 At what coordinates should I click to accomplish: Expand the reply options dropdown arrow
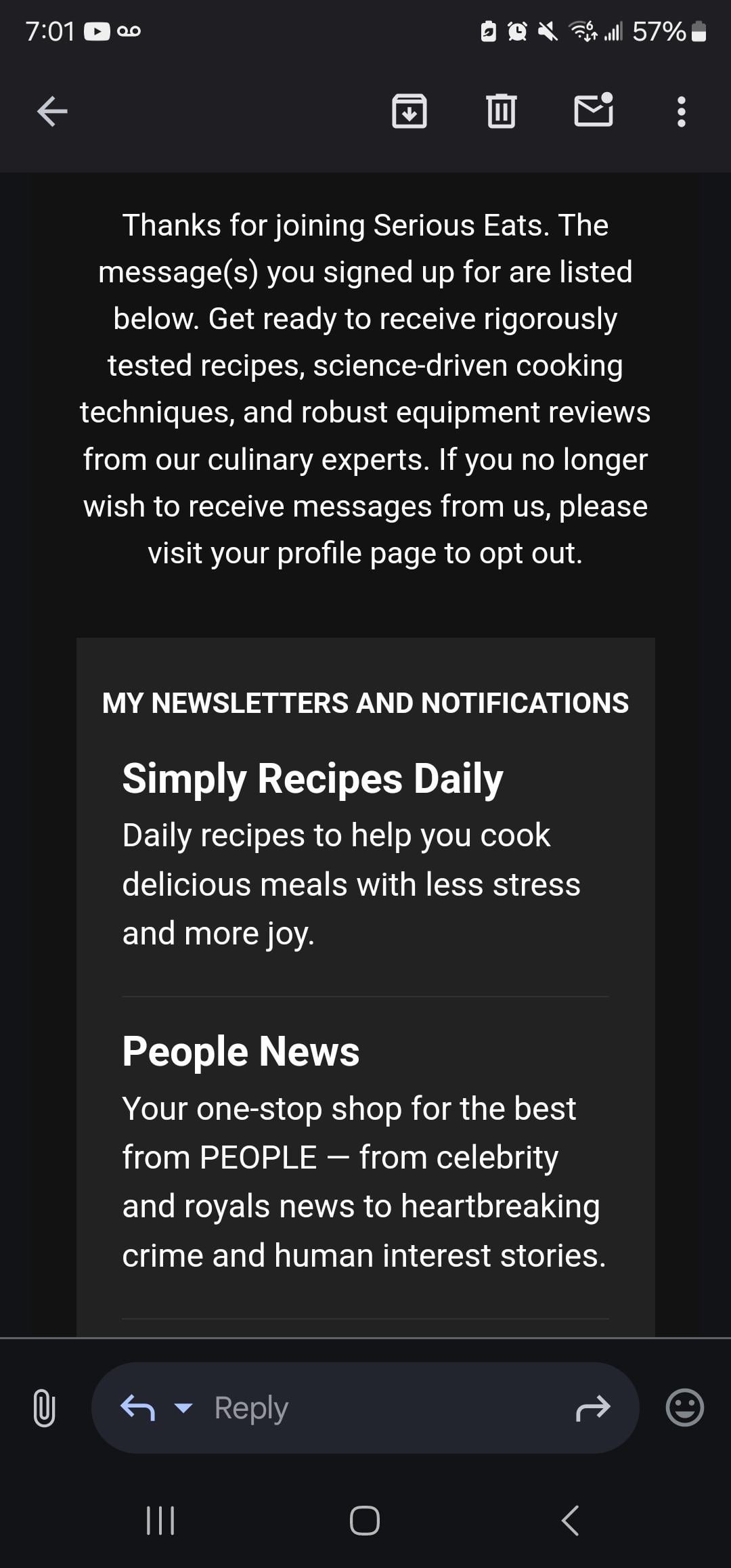point(183,1408)
